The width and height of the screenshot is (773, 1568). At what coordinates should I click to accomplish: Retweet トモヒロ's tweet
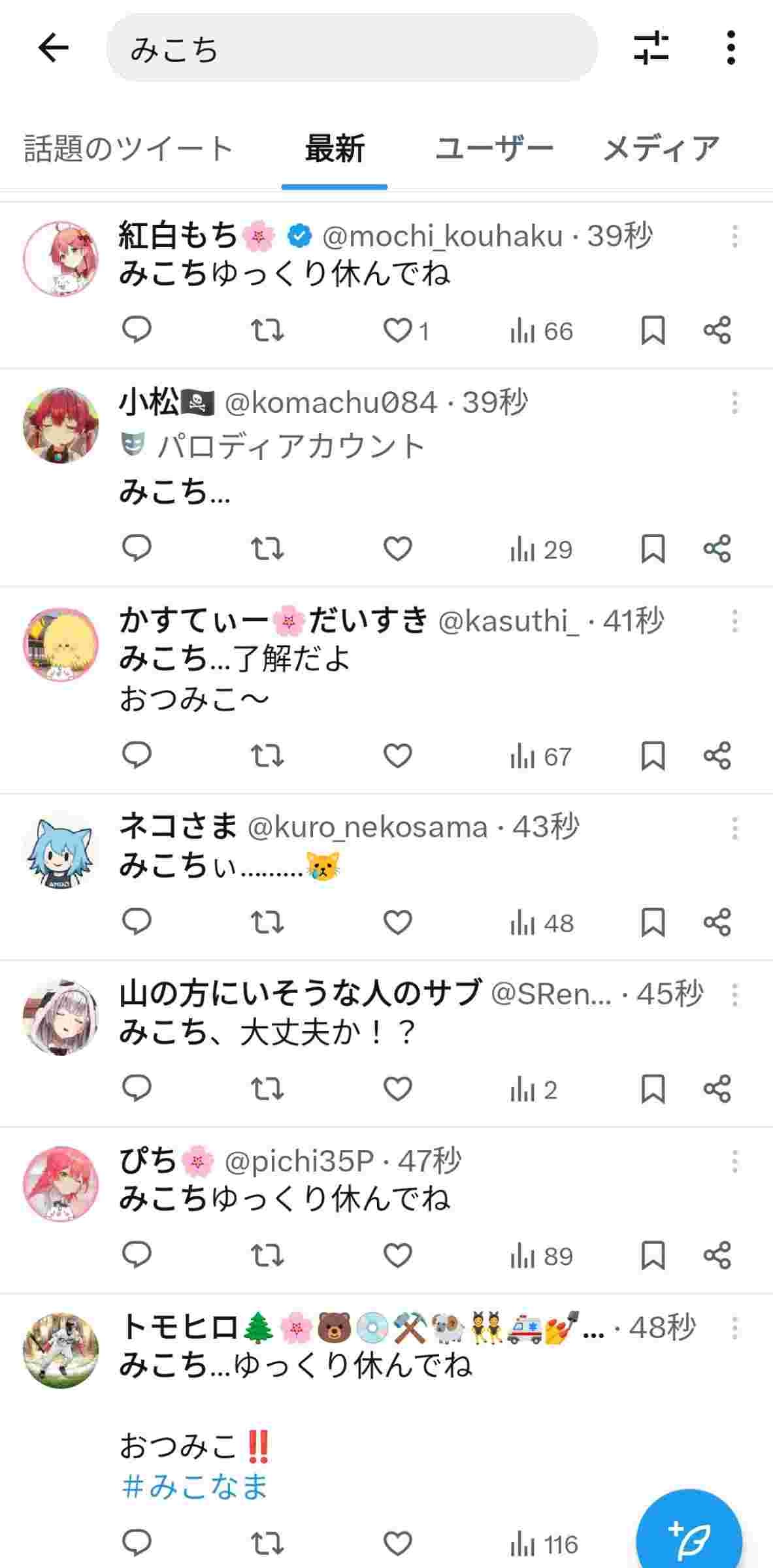click(x=267, y=1544)
